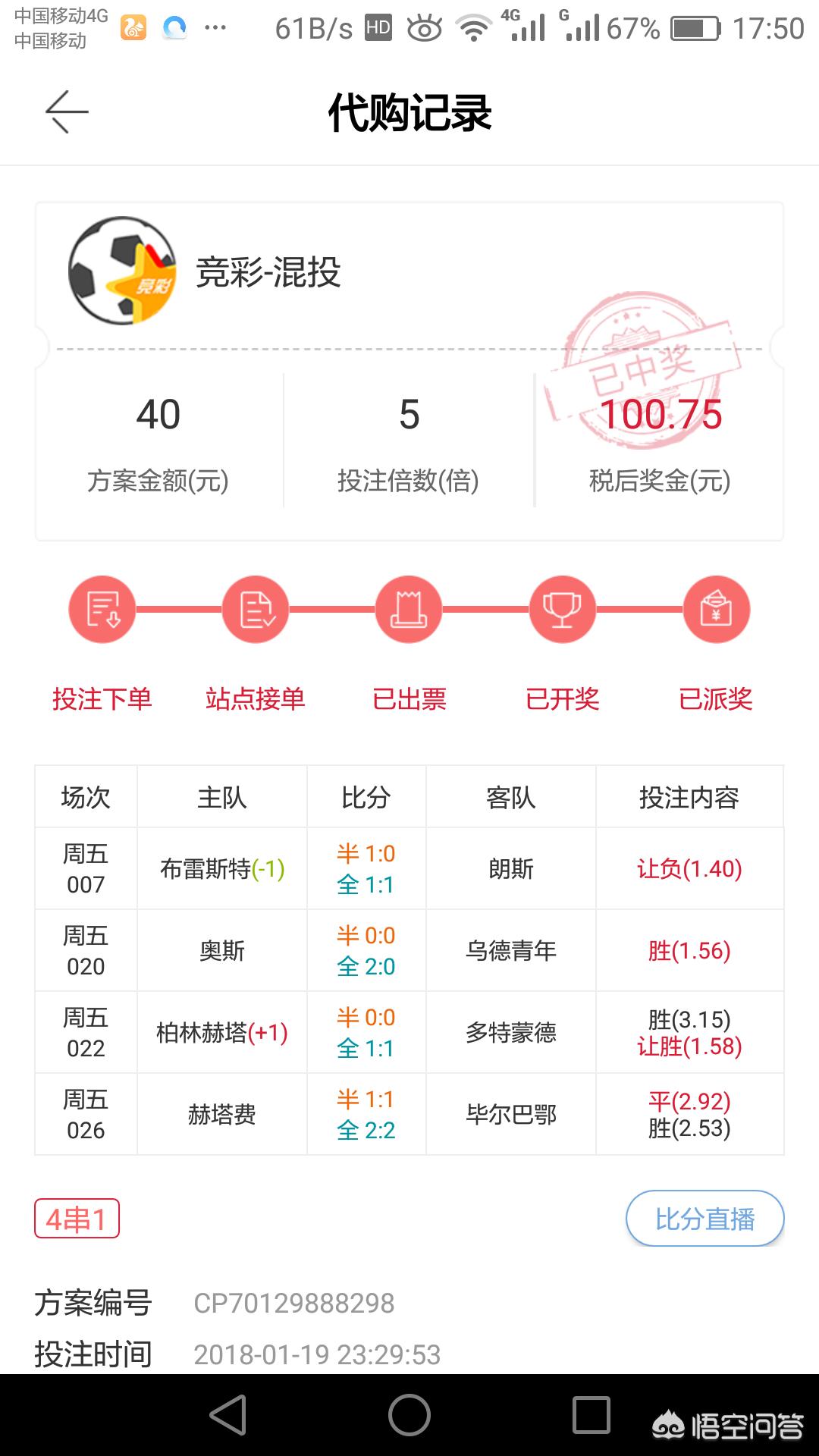
Task: Tap the system back navigation button
Action: click(228, 1415)
